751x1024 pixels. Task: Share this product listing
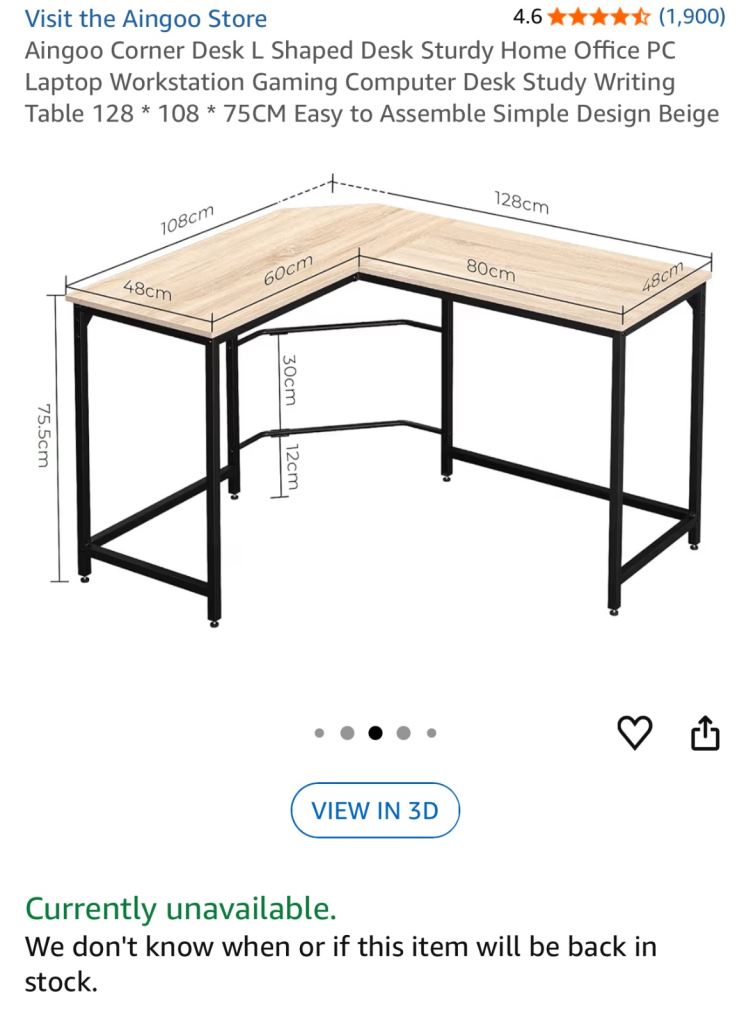coord(705,732)
